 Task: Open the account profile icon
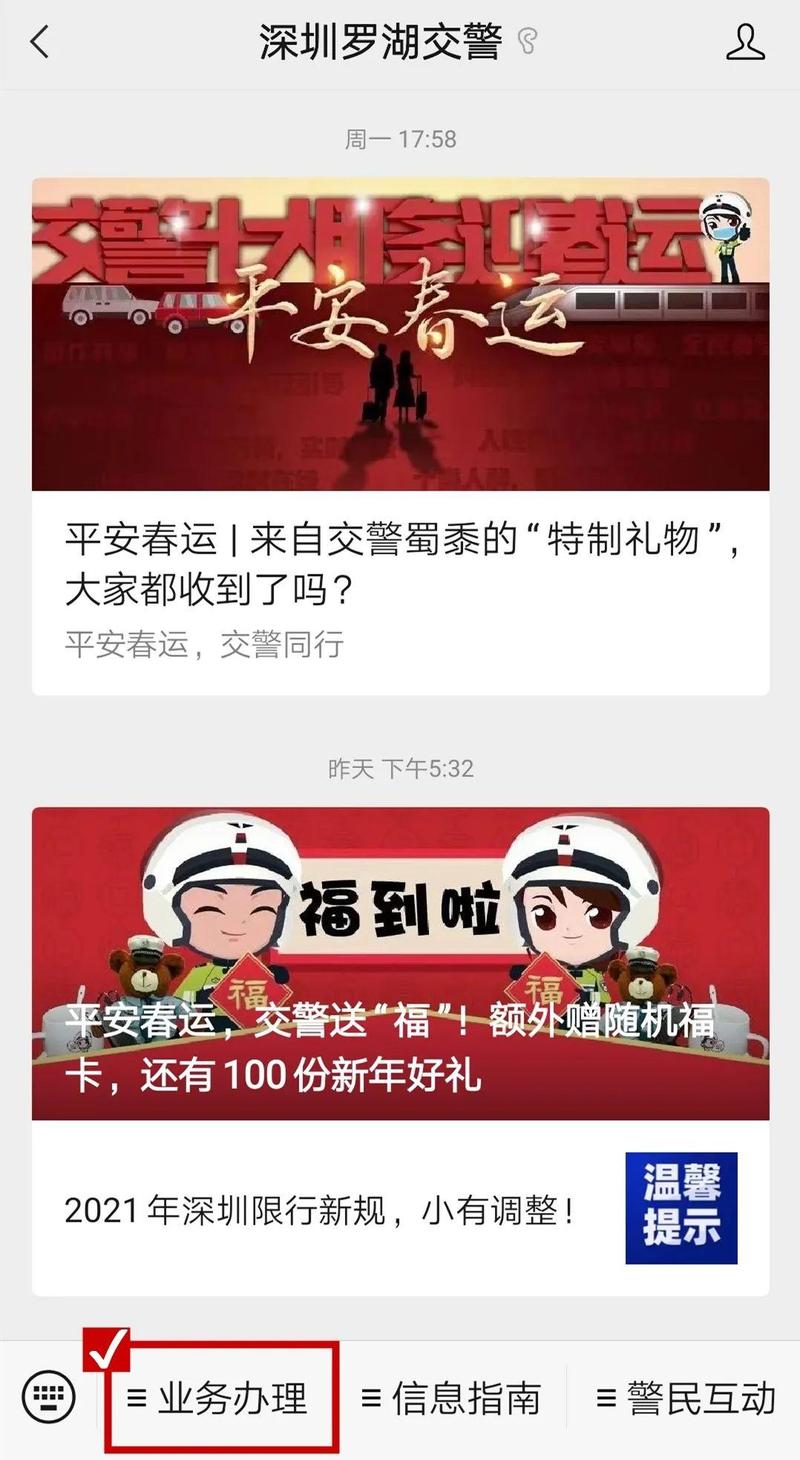tap(745, 42)
